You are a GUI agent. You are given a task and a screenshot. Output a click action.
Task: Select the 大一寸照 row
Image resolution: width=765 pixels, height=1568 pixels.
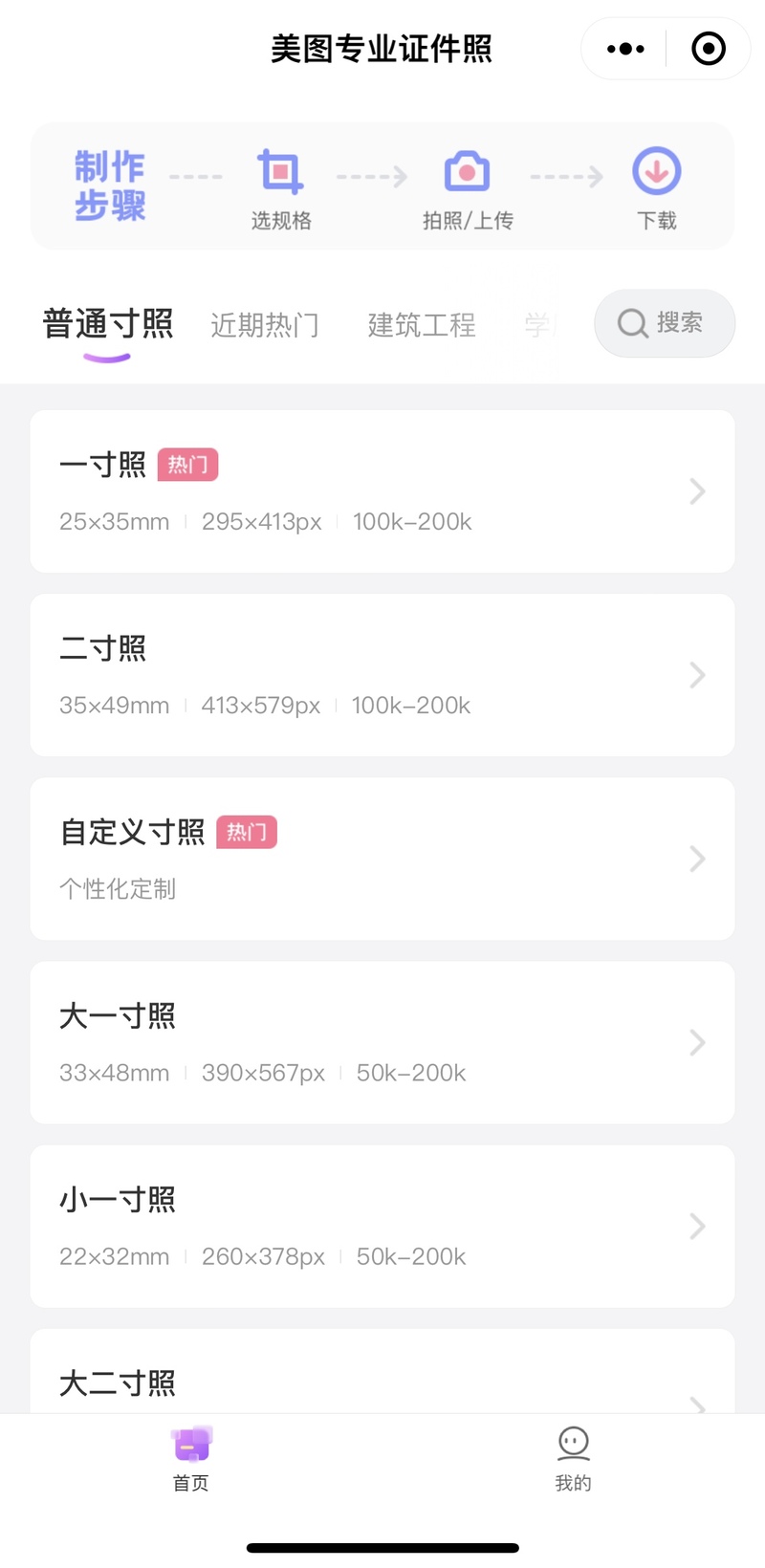(x=382, y=1042)
